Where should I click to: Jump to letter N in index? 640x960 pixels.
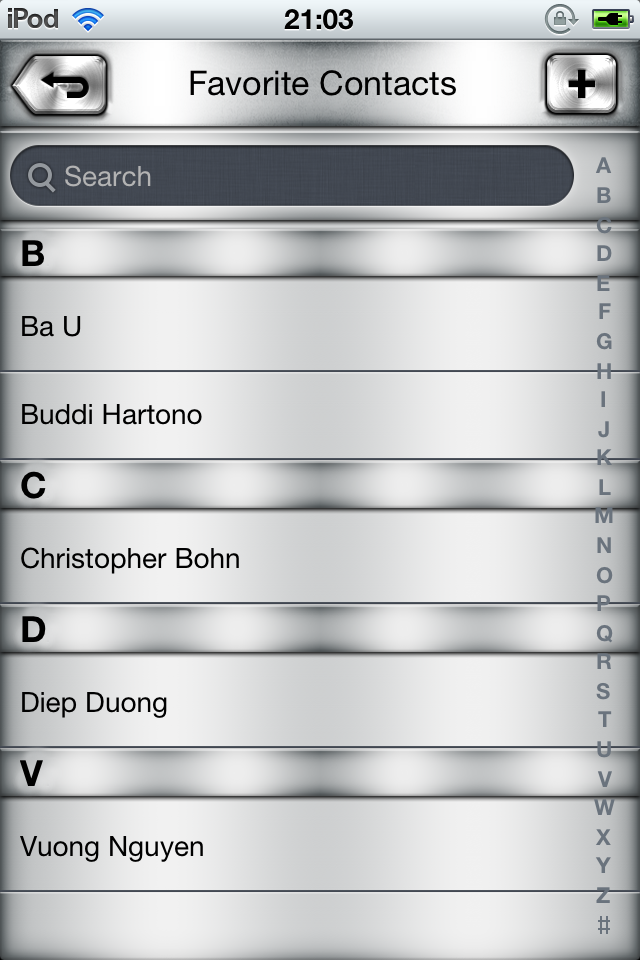(x=604, y=545)
